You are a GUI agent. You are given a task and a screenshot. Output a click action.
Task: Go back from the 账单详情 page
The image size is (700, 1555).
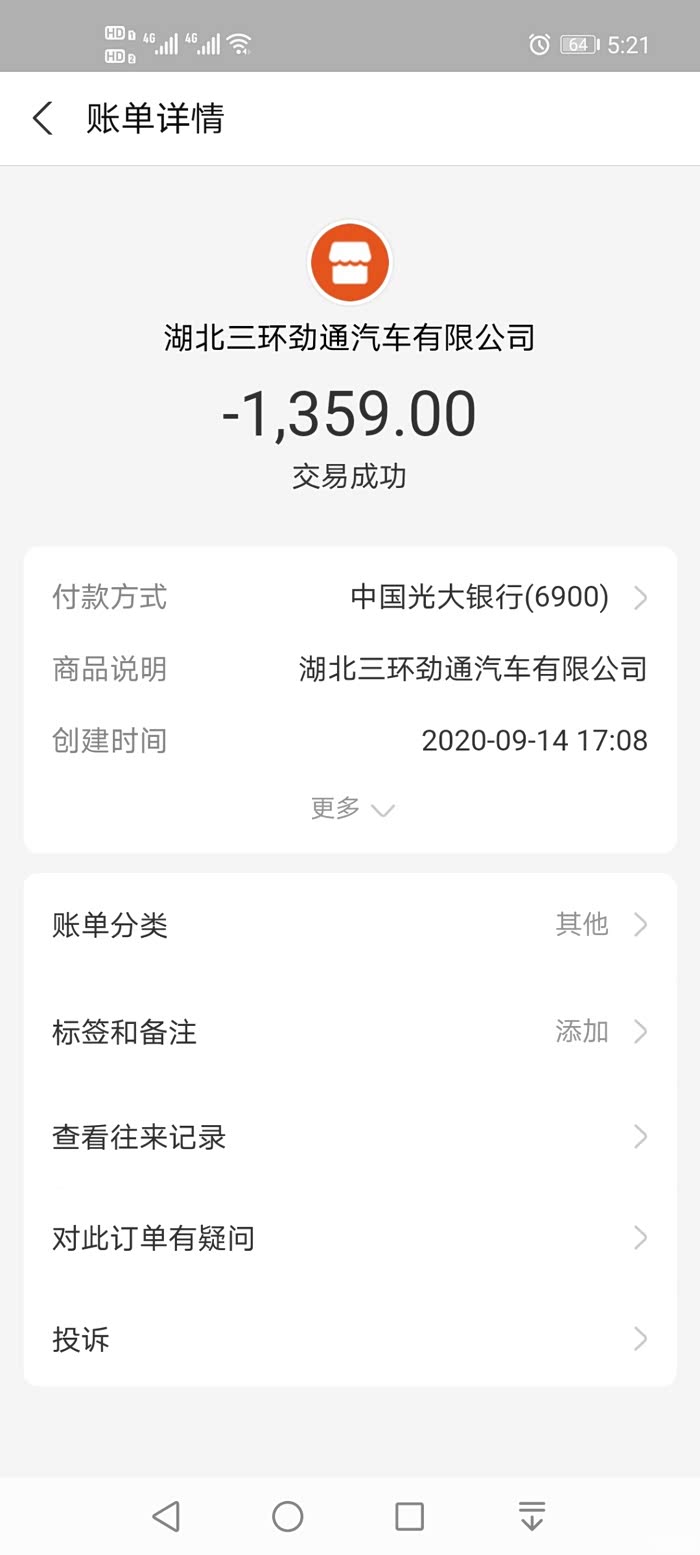tap(42, 118)
